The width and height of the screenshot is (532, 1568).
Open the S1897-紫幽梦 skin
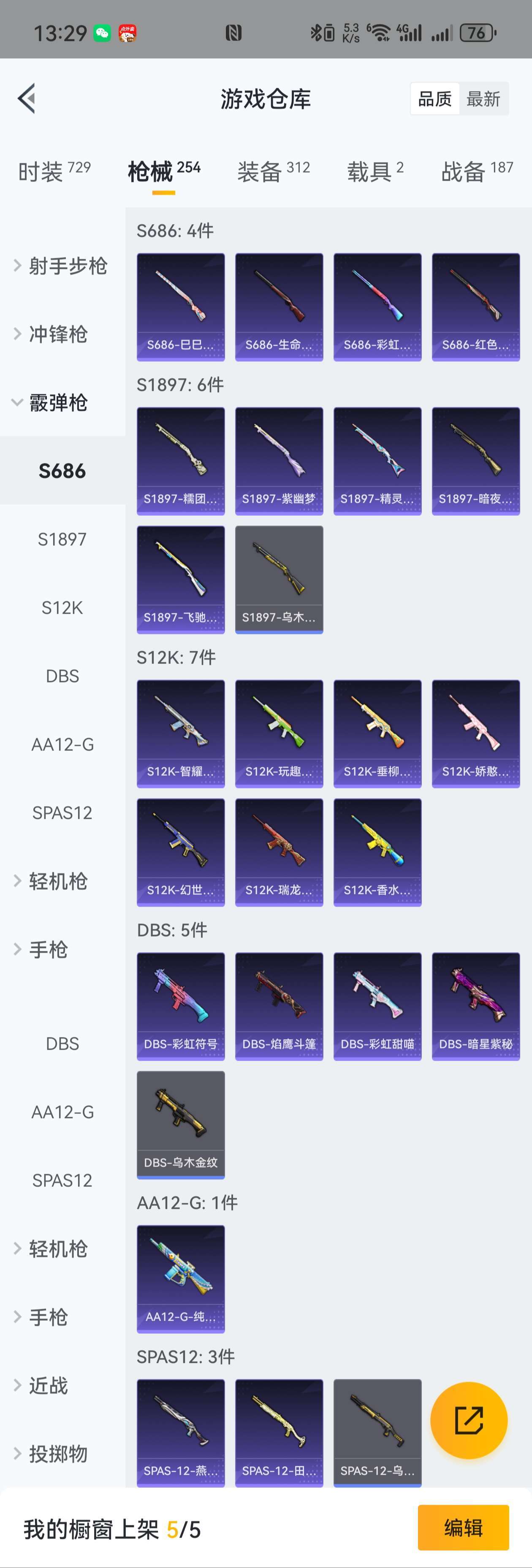click(279, 461)
